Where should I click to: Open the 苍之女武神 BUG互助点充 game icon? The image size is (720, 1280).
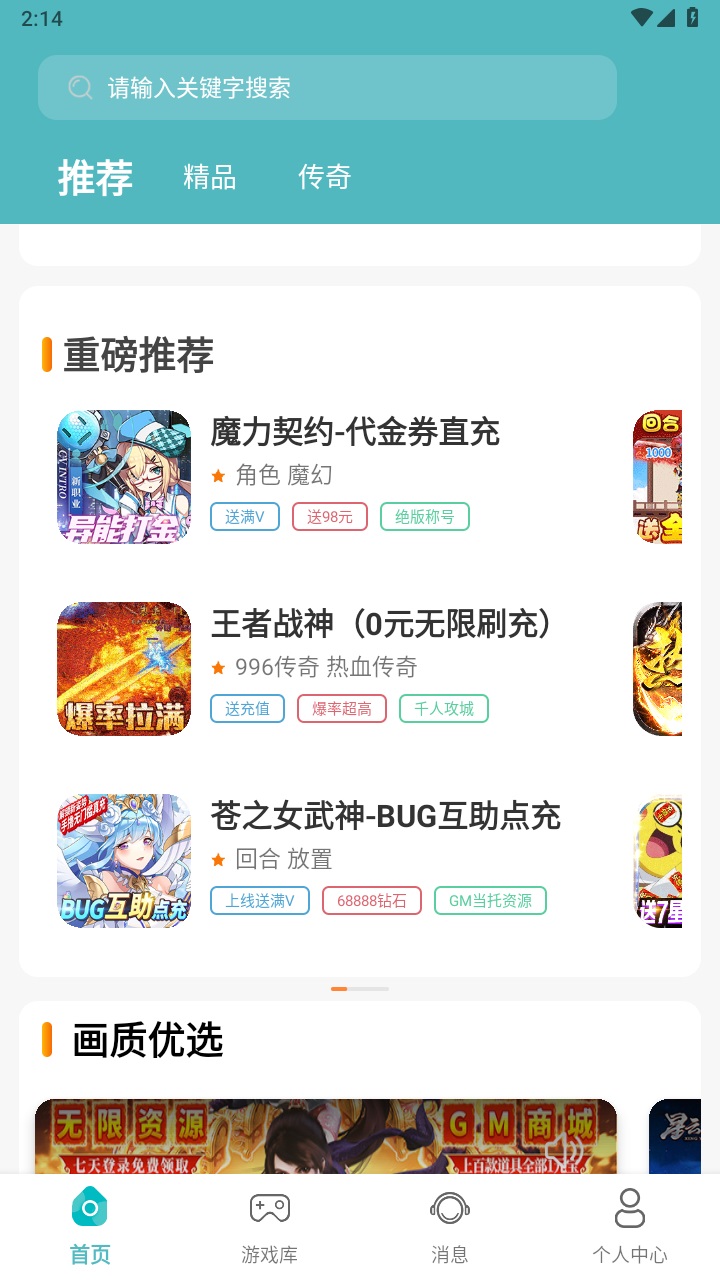click(x=123, y=859)
